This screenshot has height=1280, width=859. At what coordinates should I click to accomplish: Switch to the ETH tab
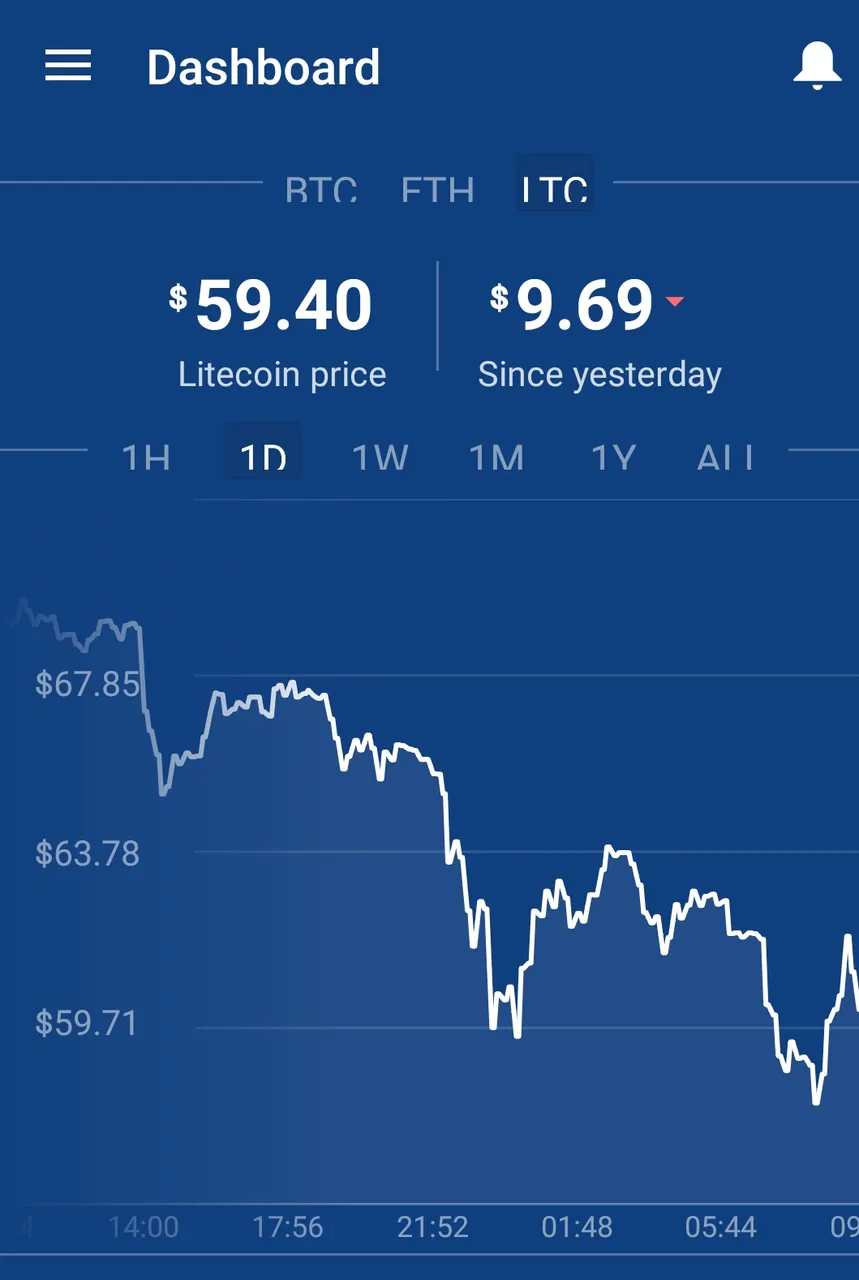pyautogui.click(x=437, y=187)
